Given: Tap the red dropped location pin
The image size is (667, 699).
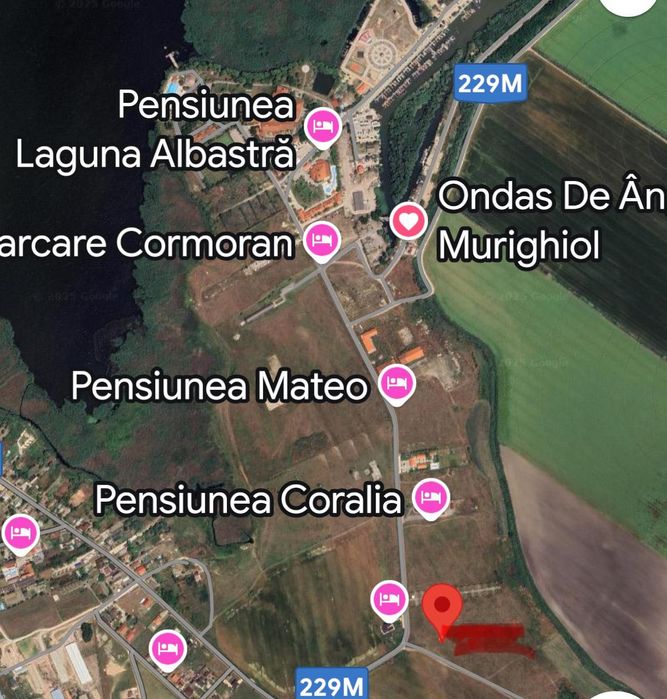Looking at the screenshot, I should pyautogui.click(x=441, y=608).
